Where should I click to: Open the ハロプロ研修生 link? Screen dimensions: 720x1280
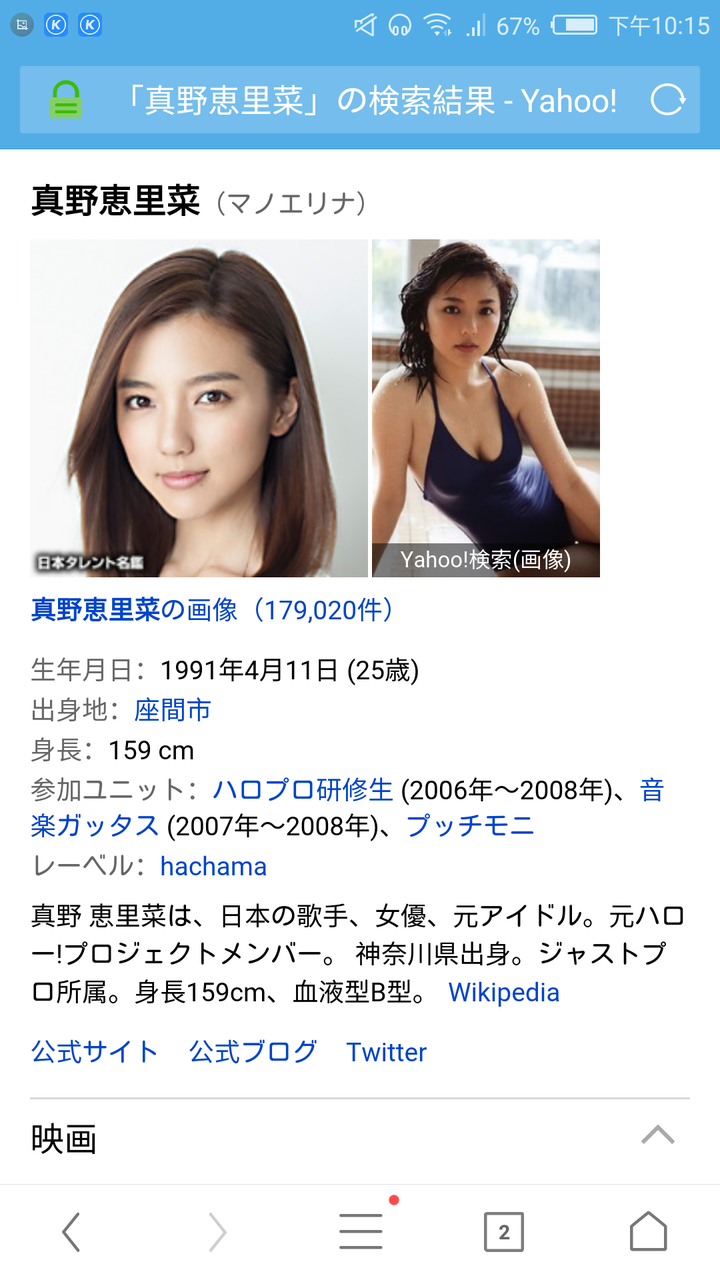point(303,791)
